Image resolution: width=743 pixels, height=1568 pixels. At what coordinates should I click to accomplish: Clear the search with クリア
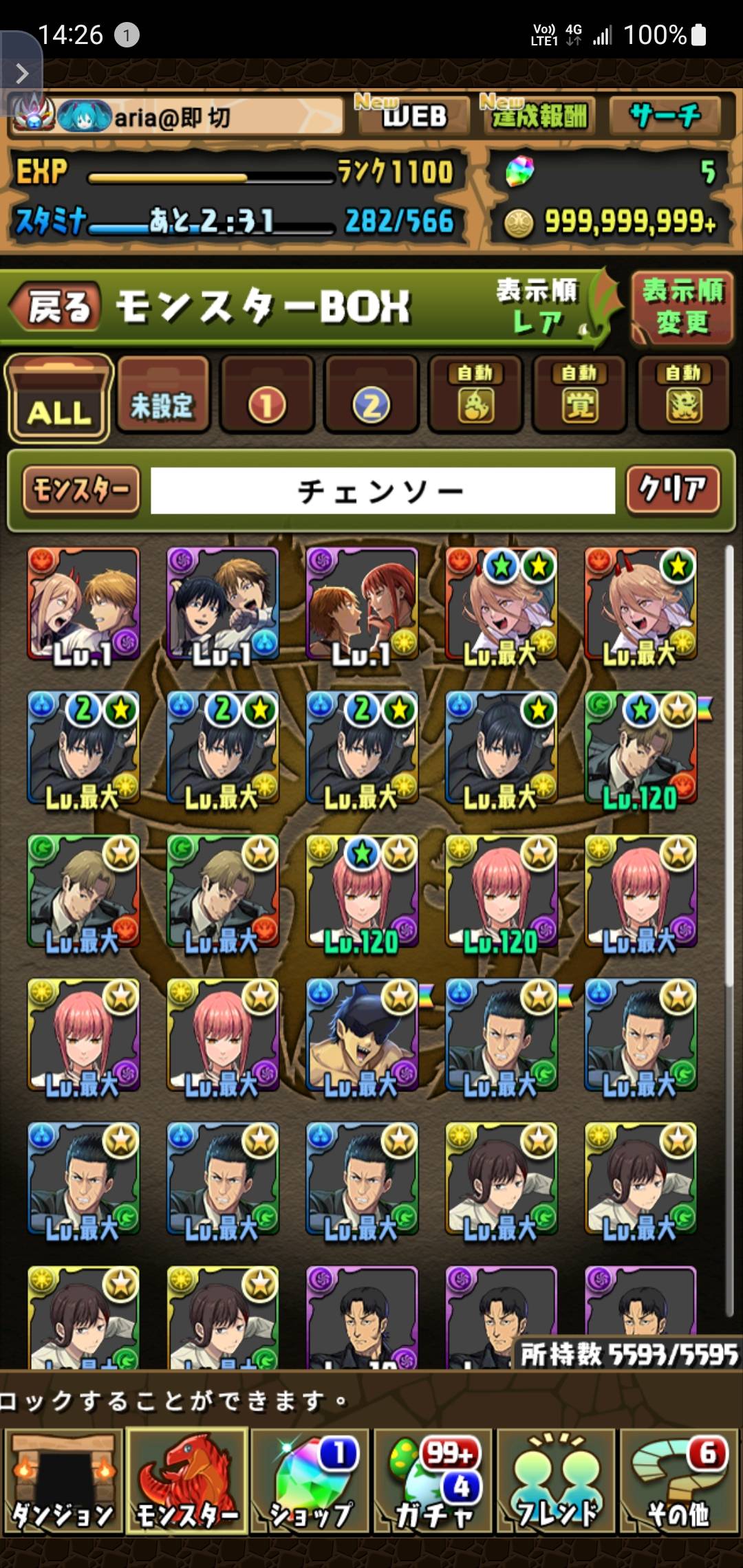(672, 490)
